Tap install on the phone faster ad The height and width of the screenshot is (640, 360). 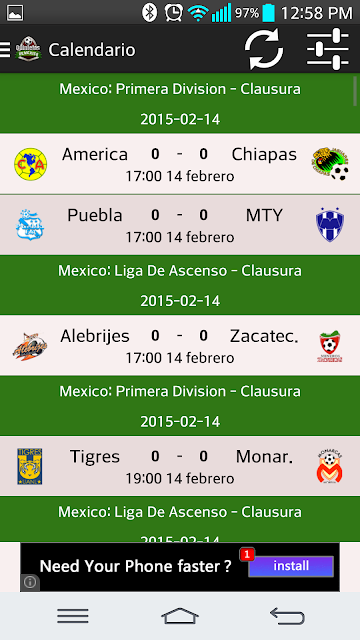(291, 566)
